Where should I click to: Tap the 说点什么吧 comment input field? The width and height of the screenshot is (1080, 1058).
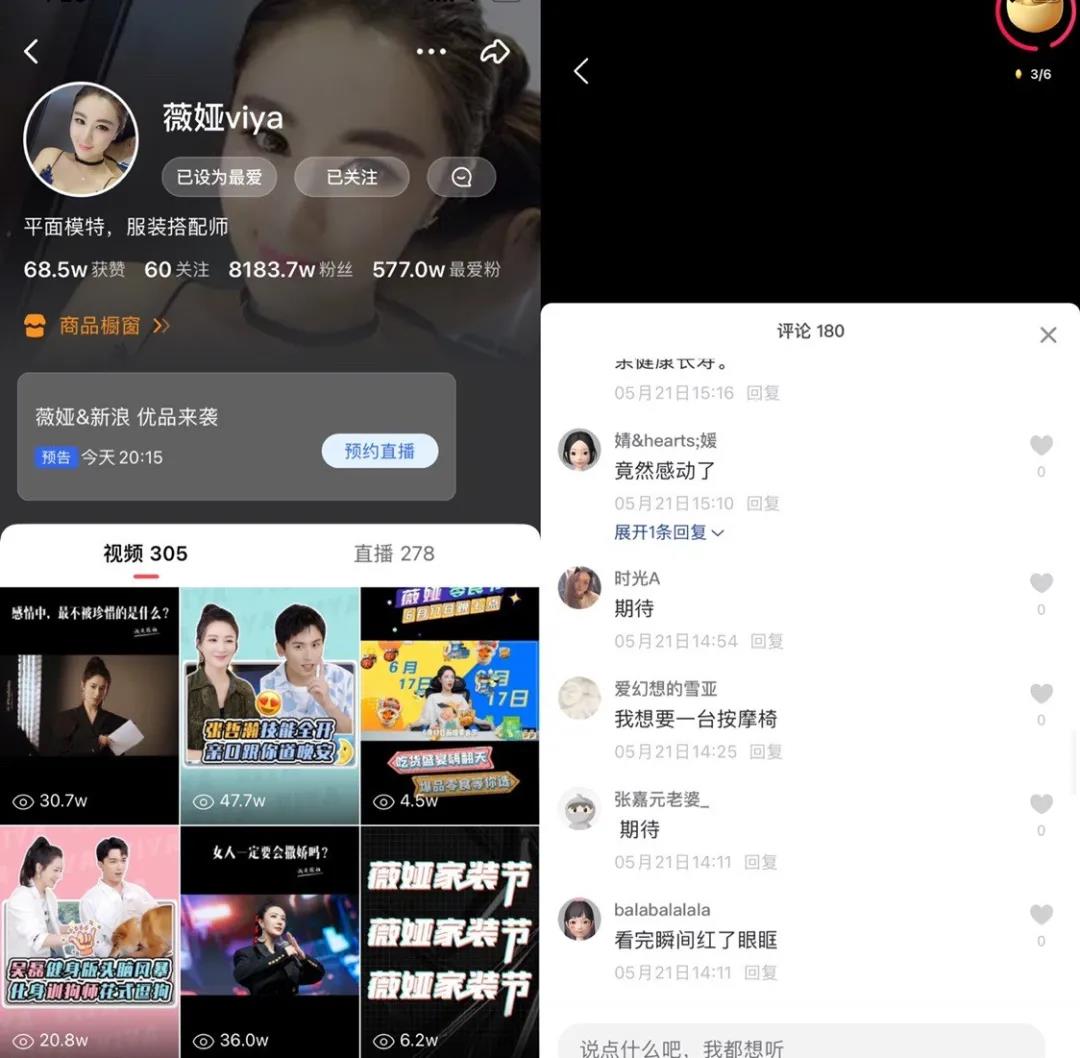pyautogui.click(x=800, y=1045)
